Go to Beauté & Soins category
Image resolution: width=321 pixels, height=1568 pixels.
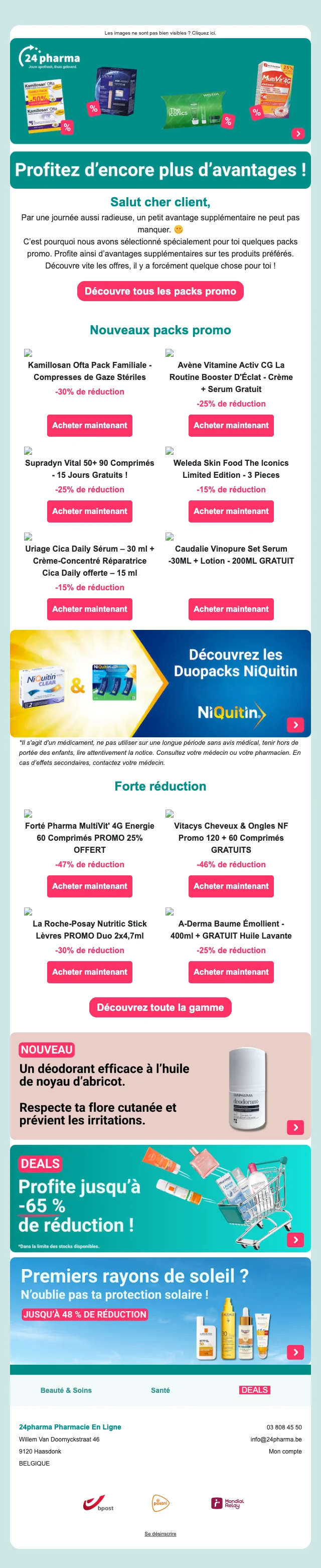(66, 1390)
